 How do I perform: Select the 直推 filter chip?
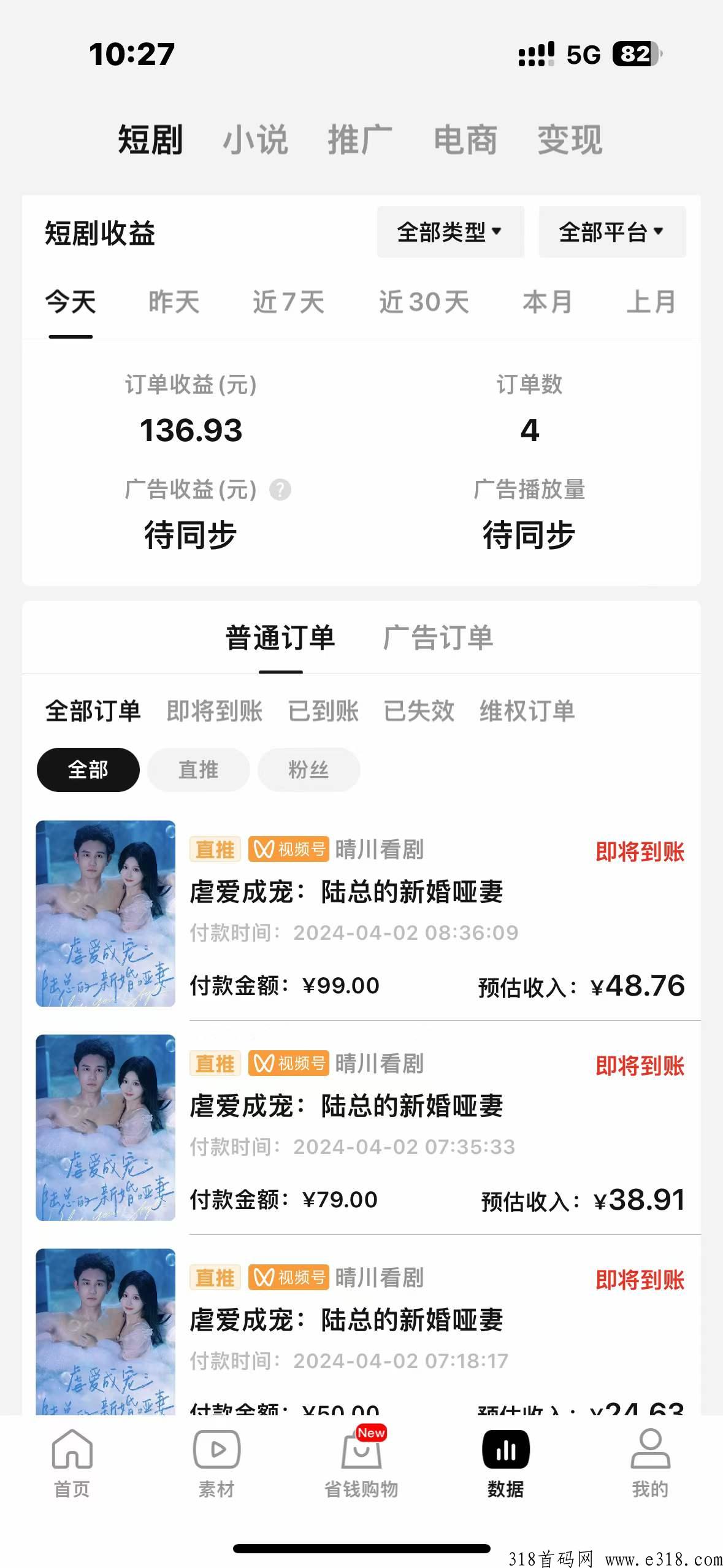tap(198, 769)
